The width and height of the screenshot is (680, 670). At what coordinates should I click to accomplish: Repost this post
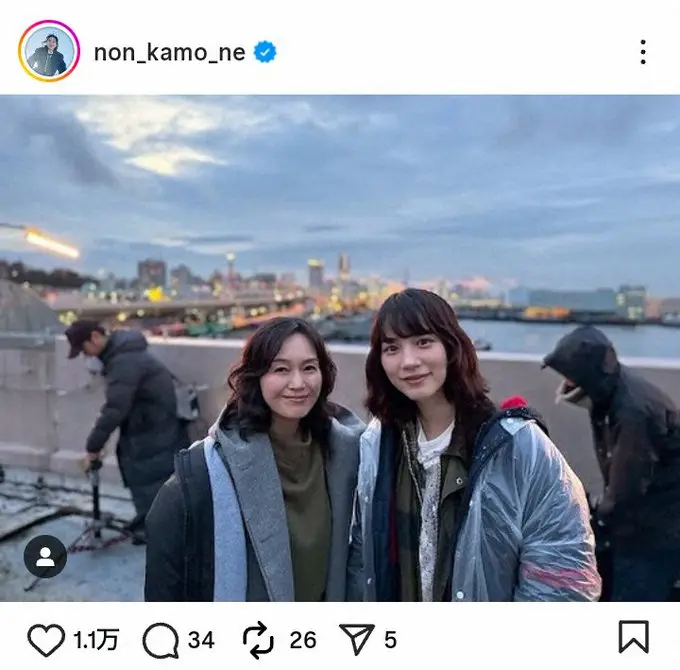click(259, 639)
